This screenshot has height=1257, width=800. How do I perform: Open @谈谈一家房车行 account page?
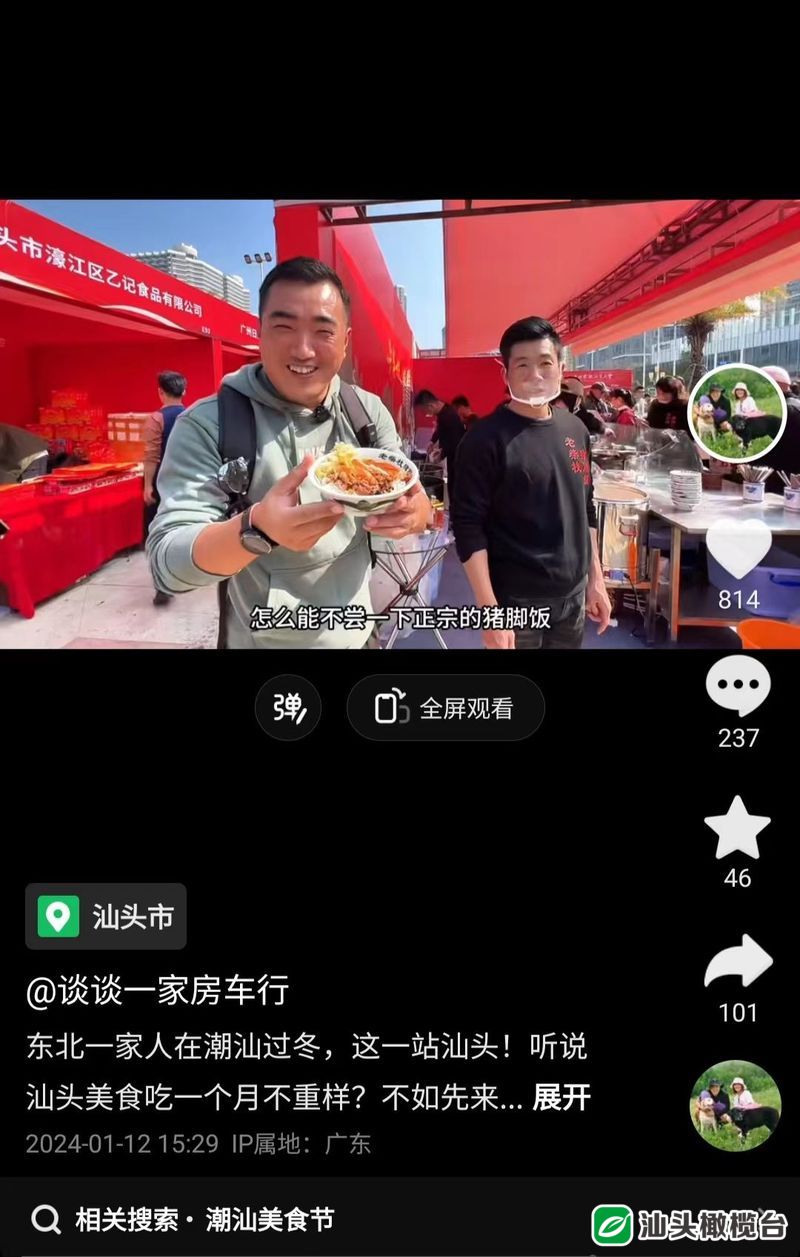[157, 990]
